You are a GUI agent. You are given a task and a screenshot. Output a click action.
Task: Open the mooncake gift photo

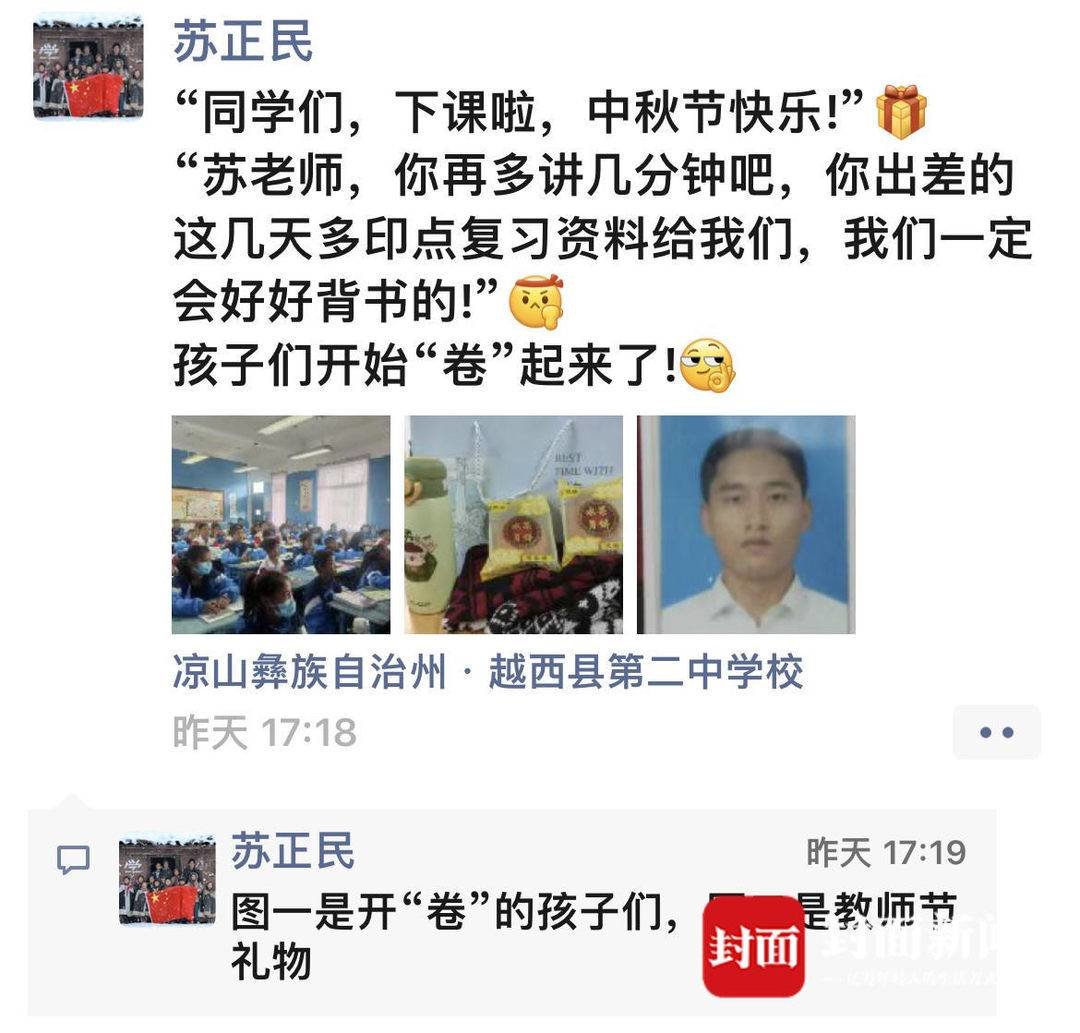[x=513, y=525]
